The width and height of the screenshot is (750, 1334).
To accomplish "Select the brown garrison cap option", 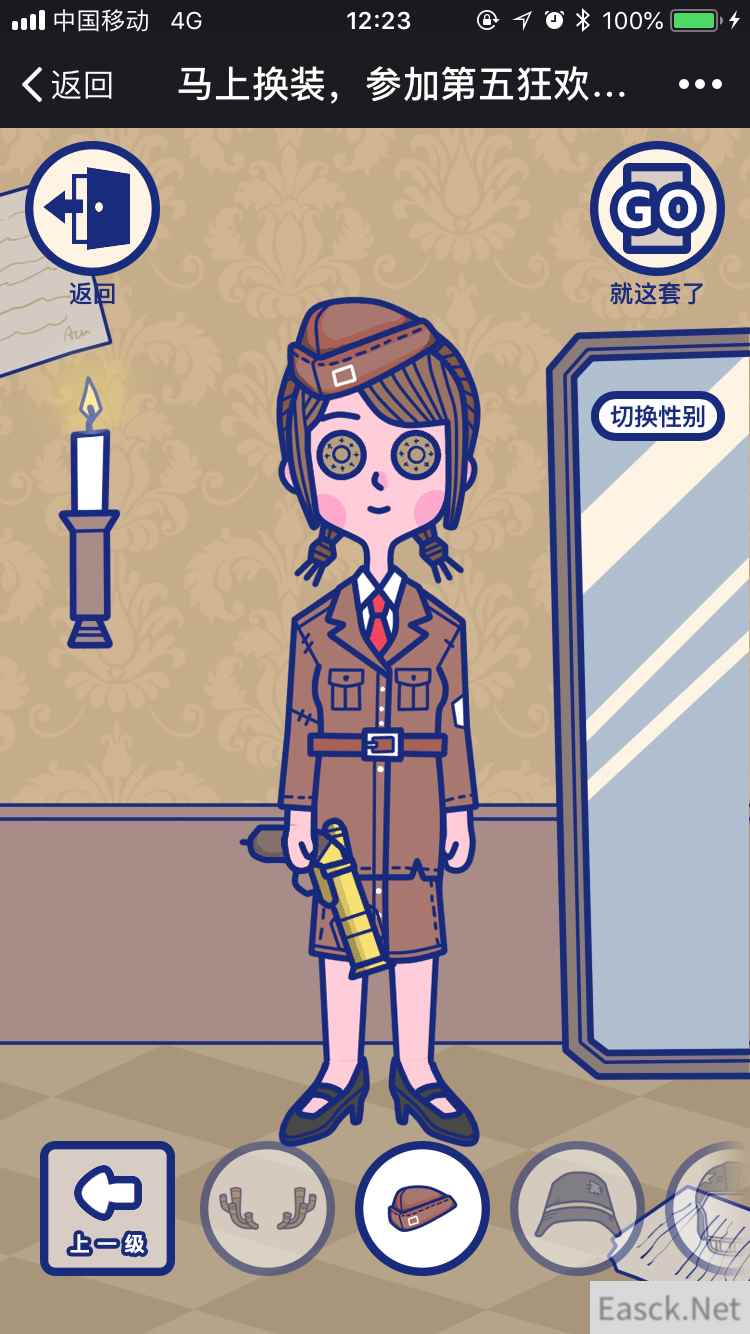I will [422, 1208].
